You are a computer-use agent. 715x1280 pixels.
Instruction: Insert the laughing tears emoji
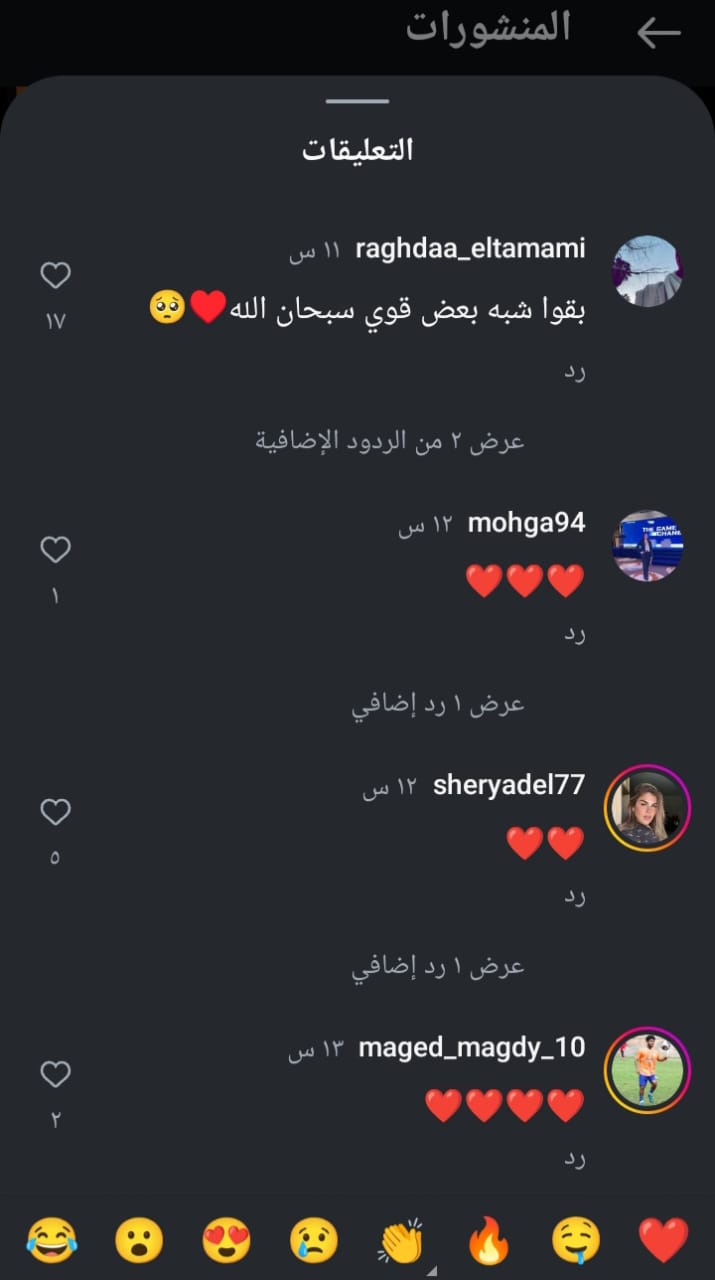pos(52,1242)
